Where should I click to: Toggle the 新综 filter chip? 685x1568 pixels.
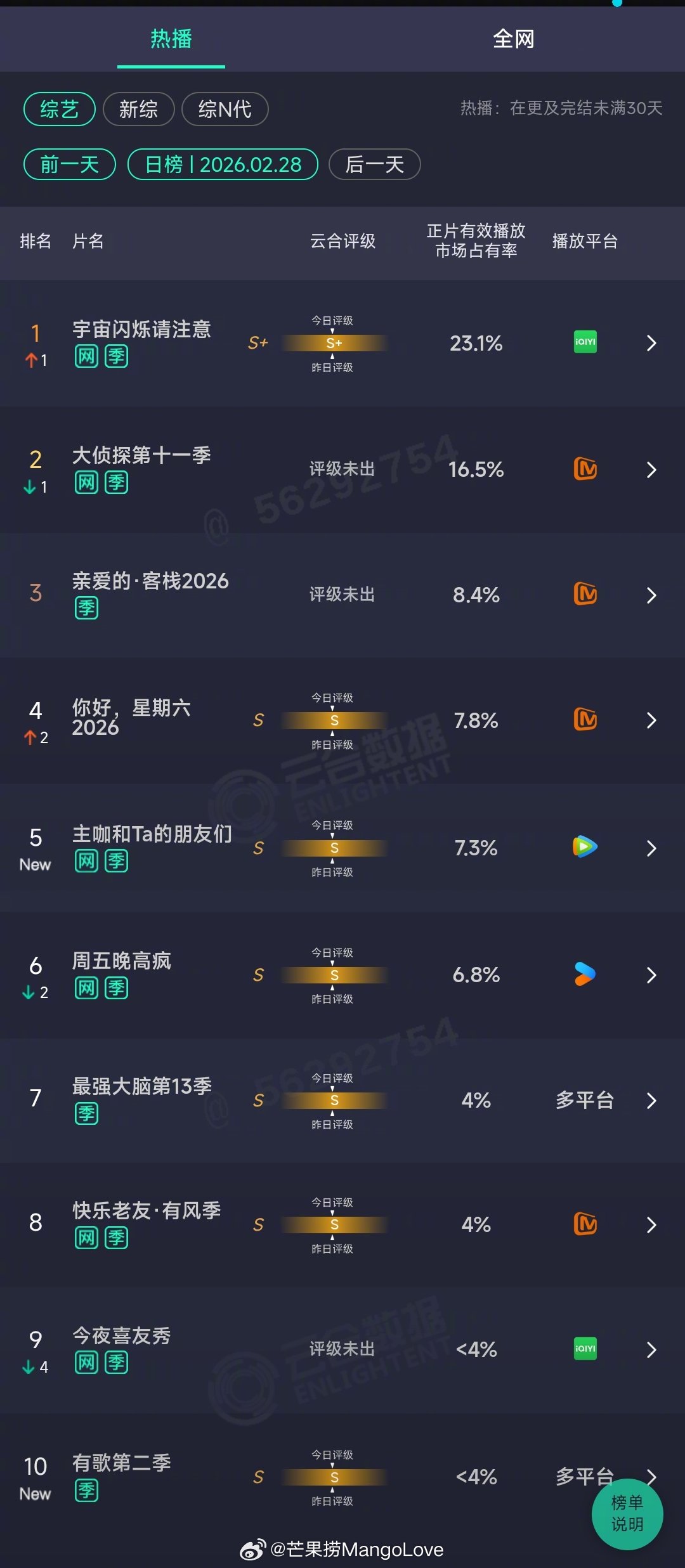[138, 109]
